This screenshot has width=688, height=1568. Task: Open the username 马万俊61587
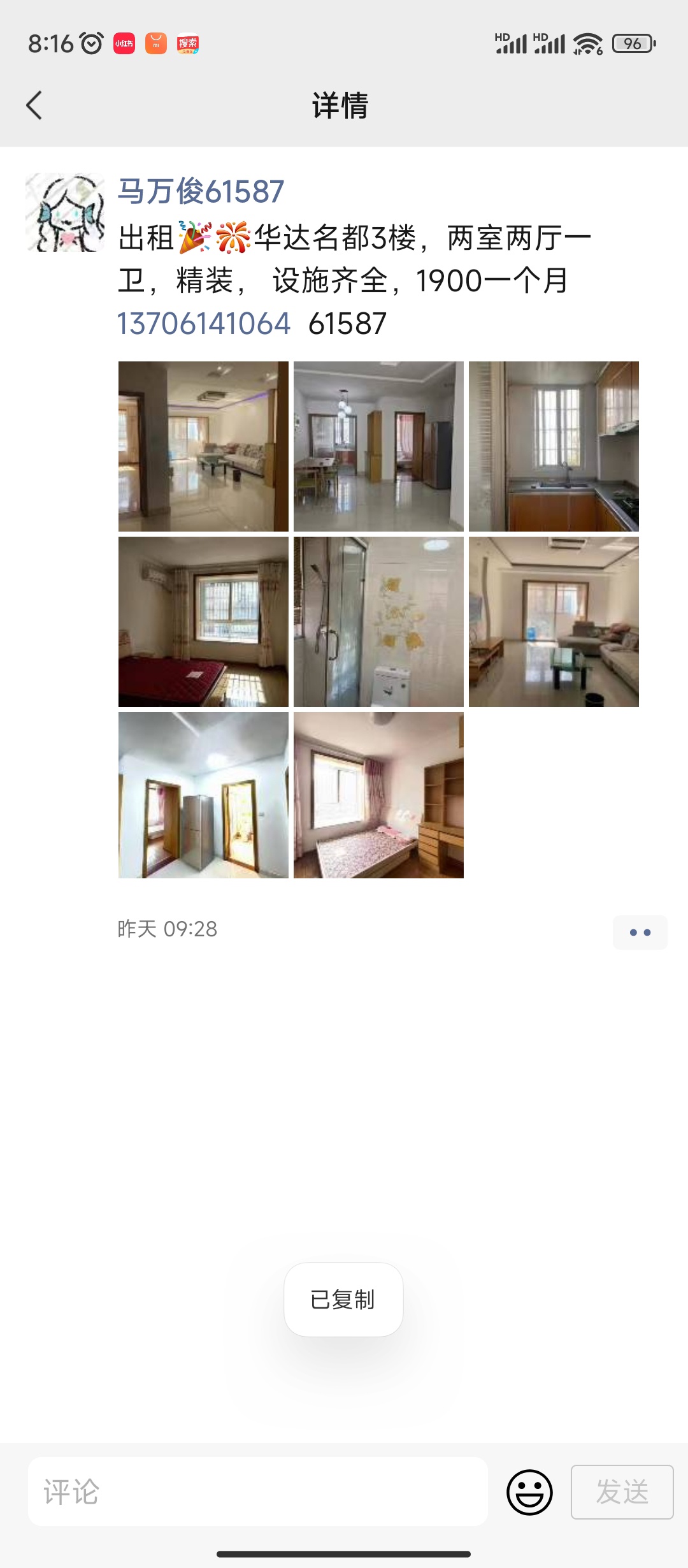(201, 191)
